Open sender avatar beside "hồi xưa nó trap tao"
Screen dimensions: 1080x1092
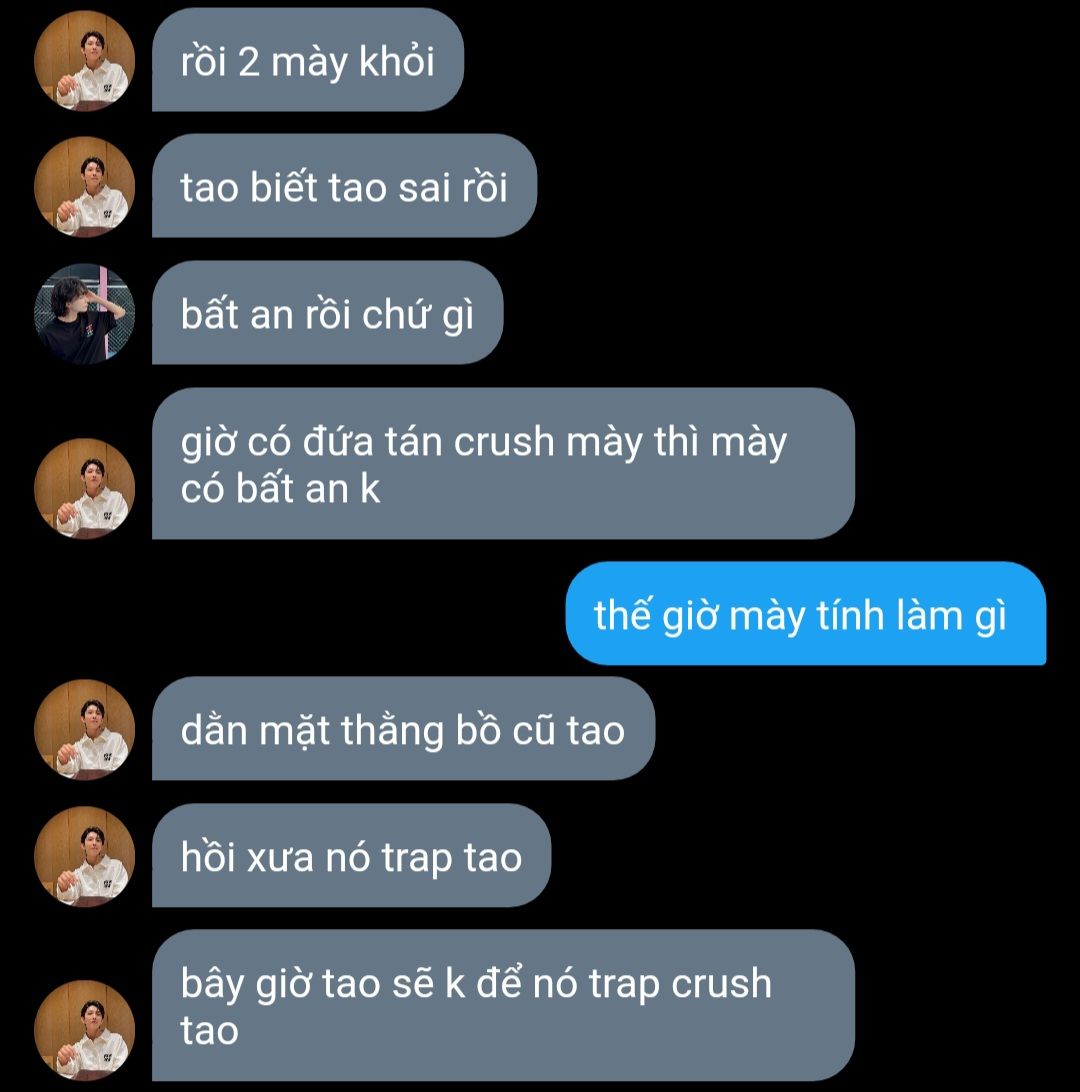(x=85, y=857)
